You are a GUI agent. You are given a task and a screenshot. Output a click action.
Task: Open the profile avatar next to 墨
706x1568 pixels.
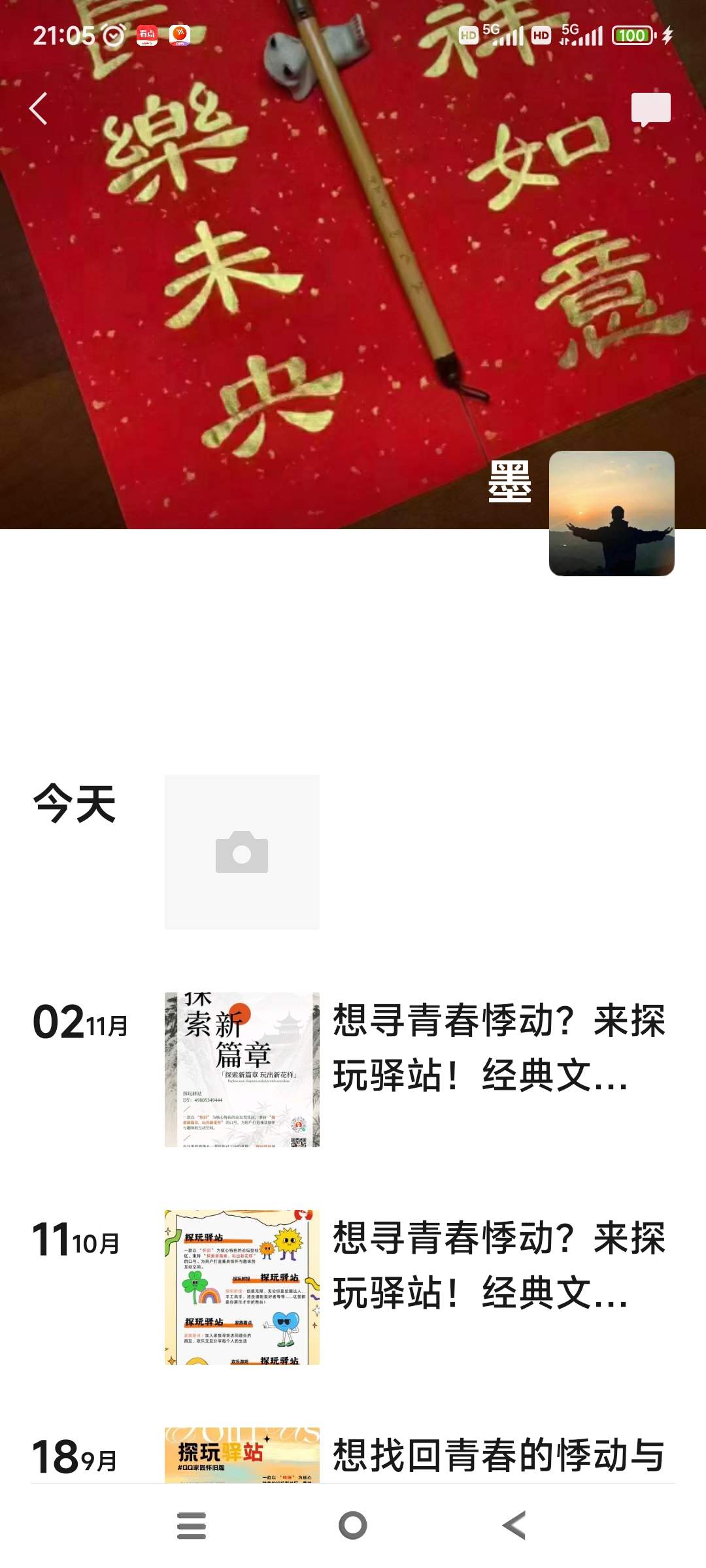click(x=611, y=514)
